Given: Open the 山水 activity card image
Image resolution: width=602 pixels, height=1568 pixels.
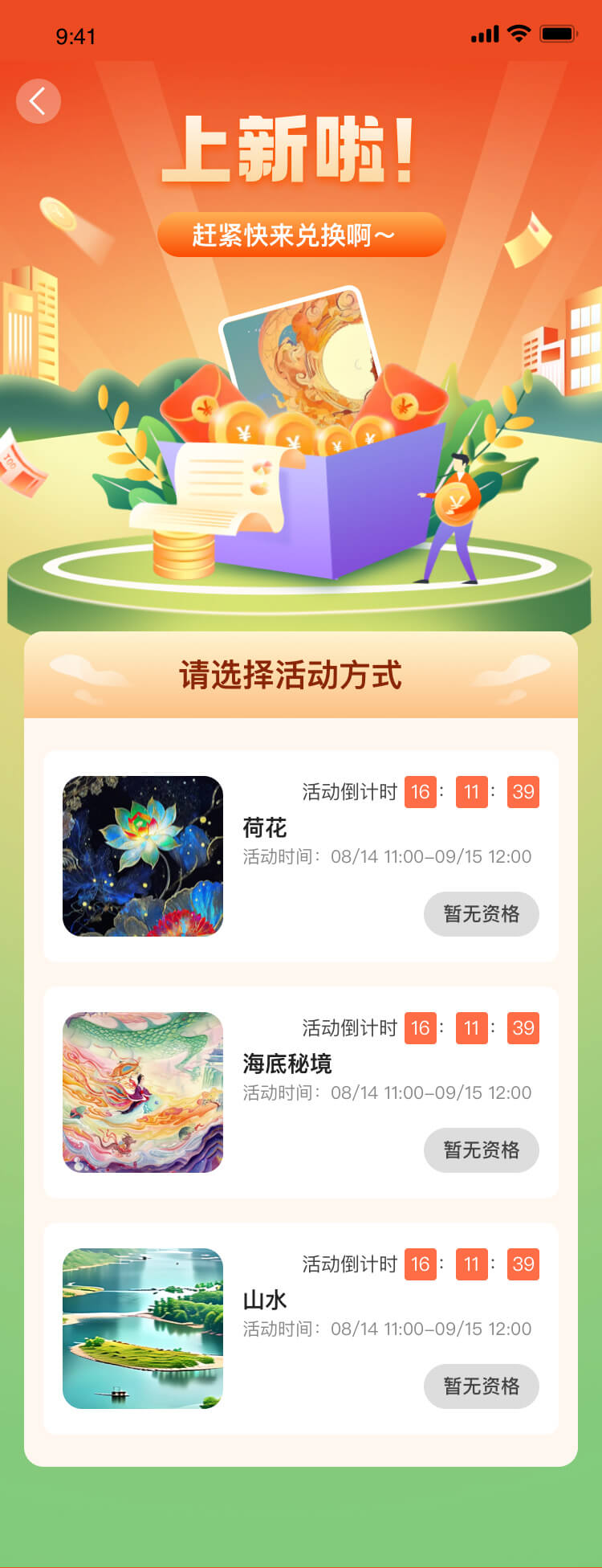Looking at the screenshot, I should tap(143, 1328).
